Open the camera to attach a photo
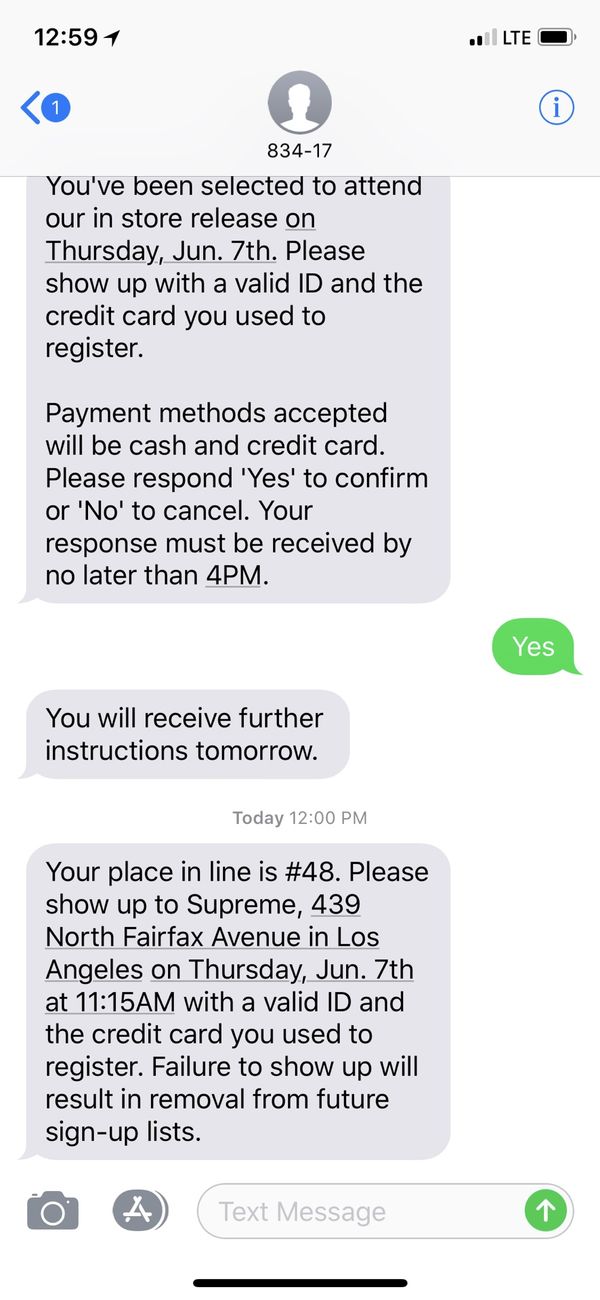Viewport: 600px width, 1300px height. point(52,1211)
